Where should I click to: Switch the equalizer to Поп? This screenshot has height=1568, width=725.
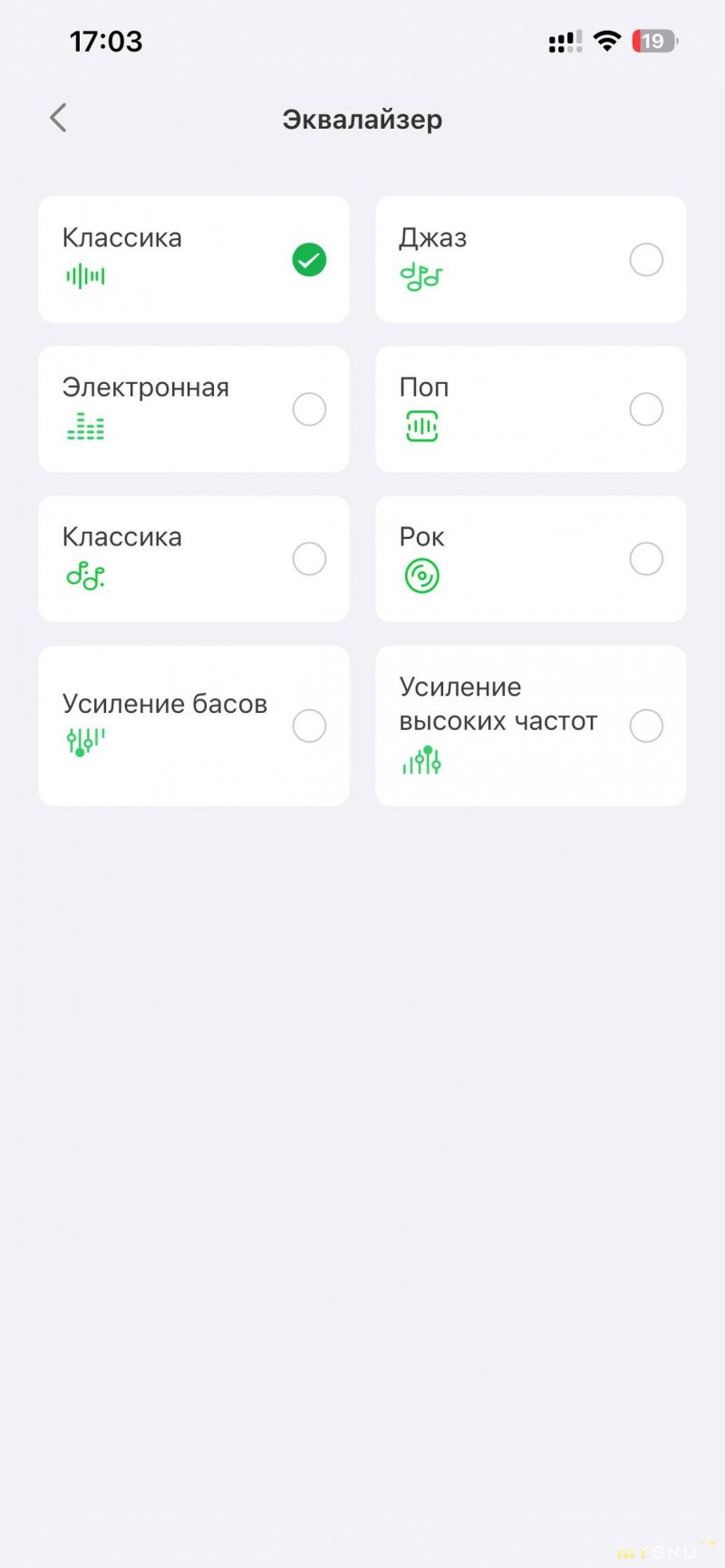click(x=645, y=409)
